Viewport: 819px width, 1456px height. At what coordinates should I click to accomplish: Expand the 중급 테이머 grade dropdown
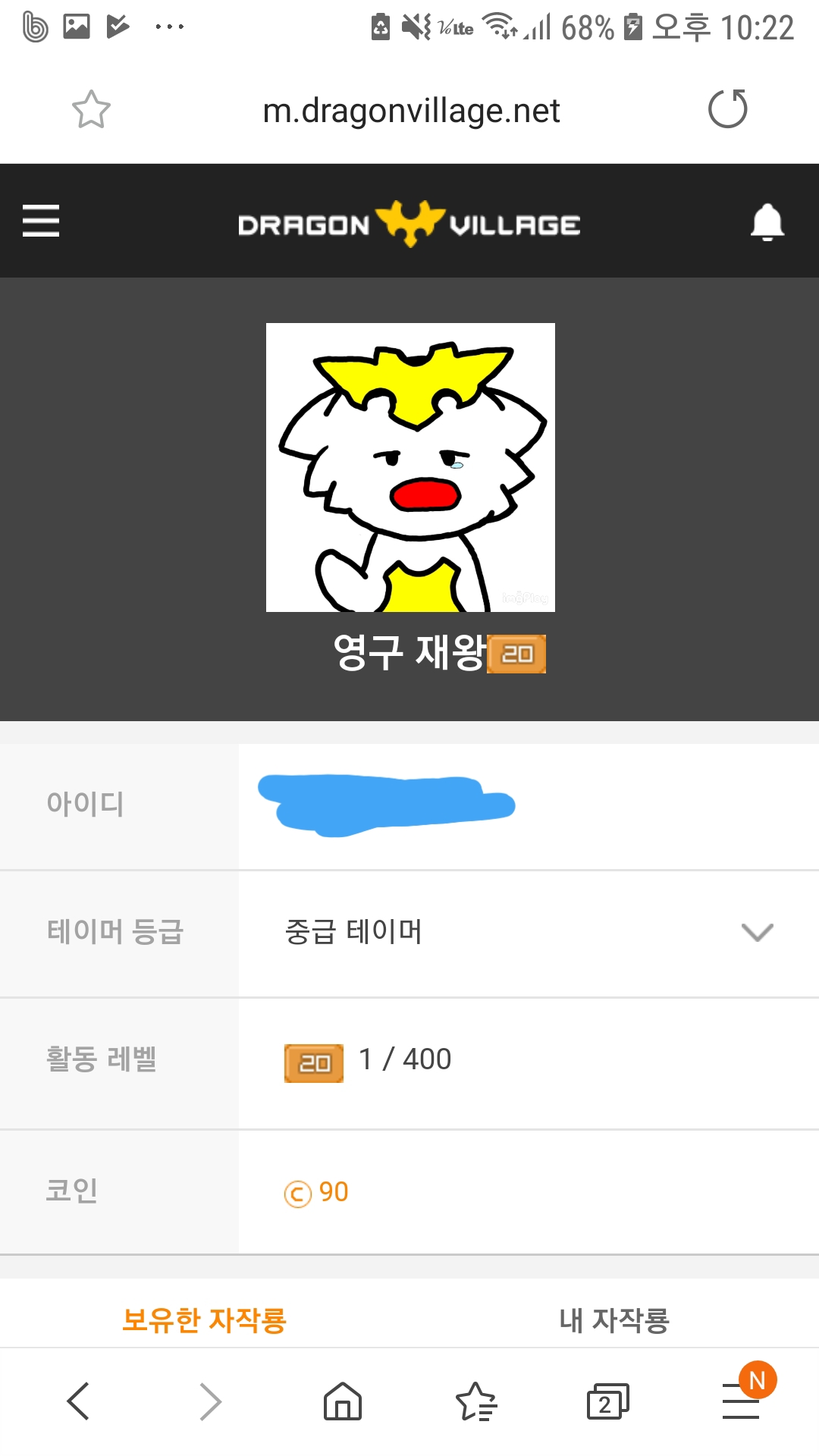[x=757, y=932]
